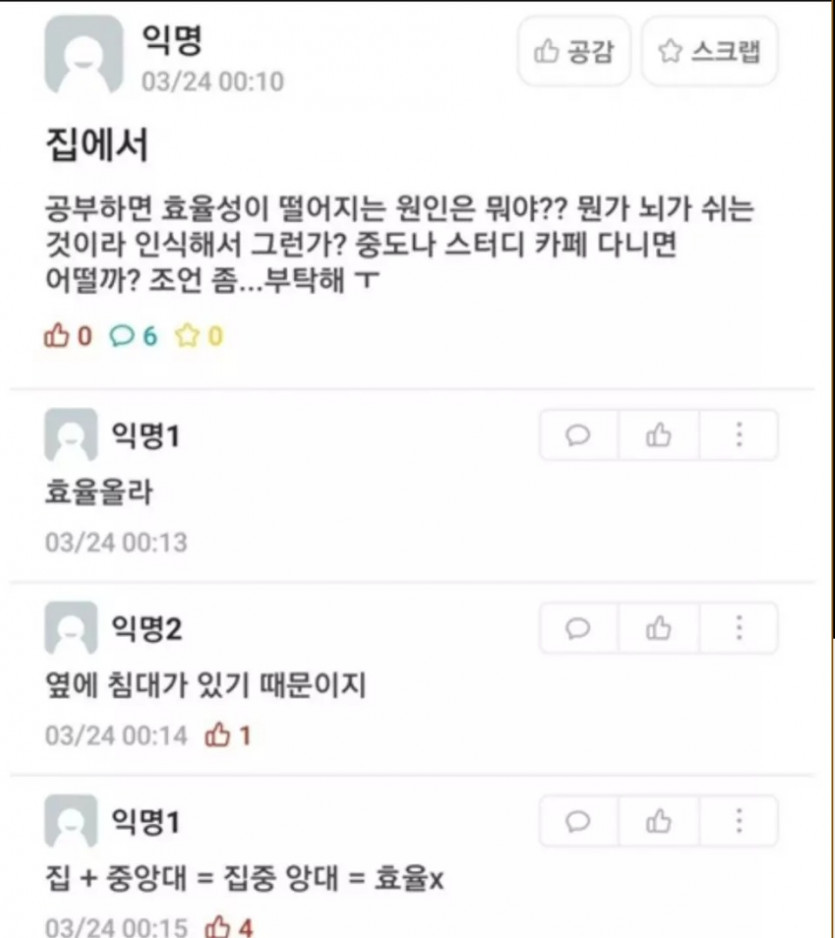Like the '효율올라' comment
The image size is (835, 938).
[x=658, y=435]
